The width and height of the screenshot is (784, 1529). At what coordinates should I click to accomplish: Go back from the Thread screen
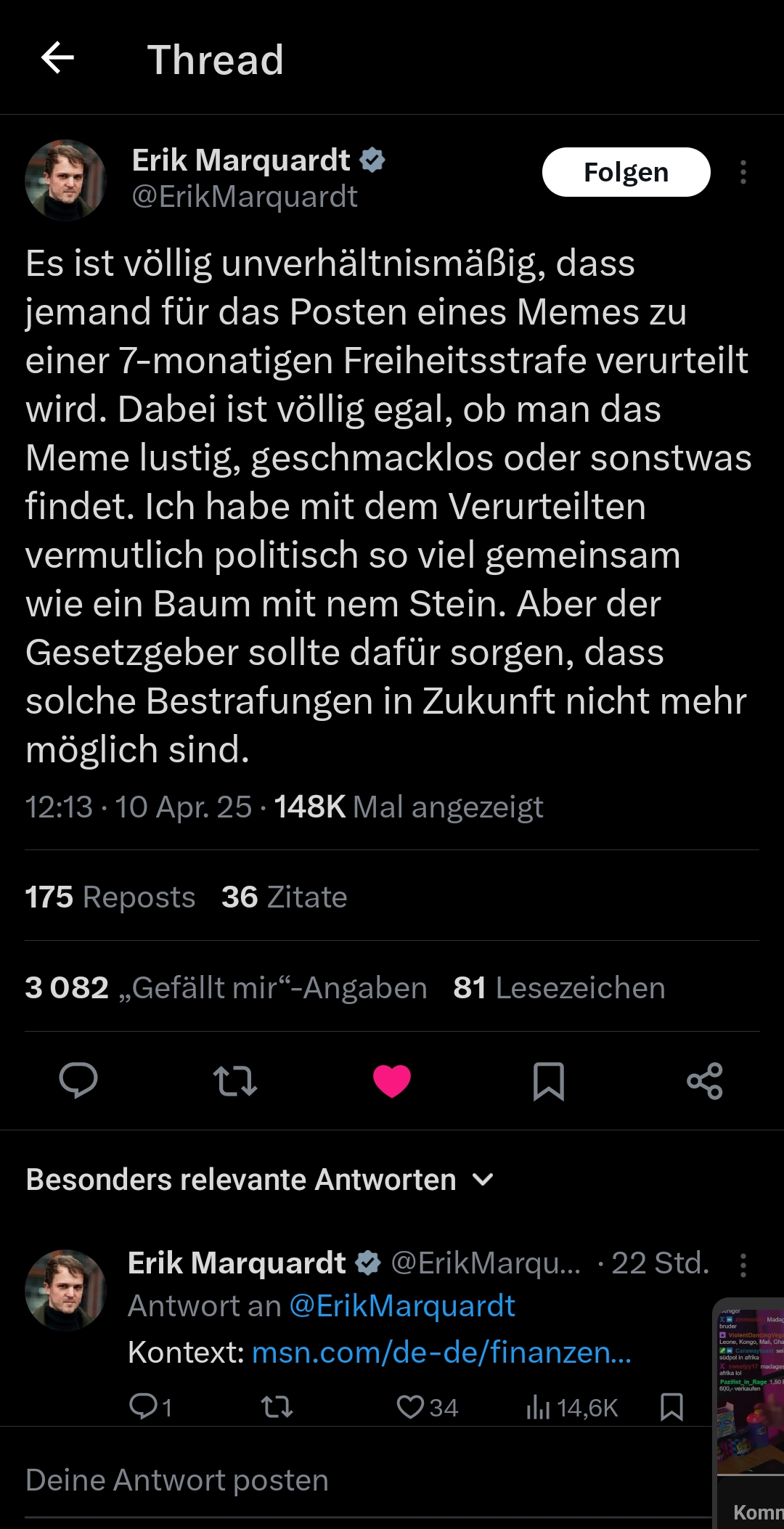tap(58, 58)
